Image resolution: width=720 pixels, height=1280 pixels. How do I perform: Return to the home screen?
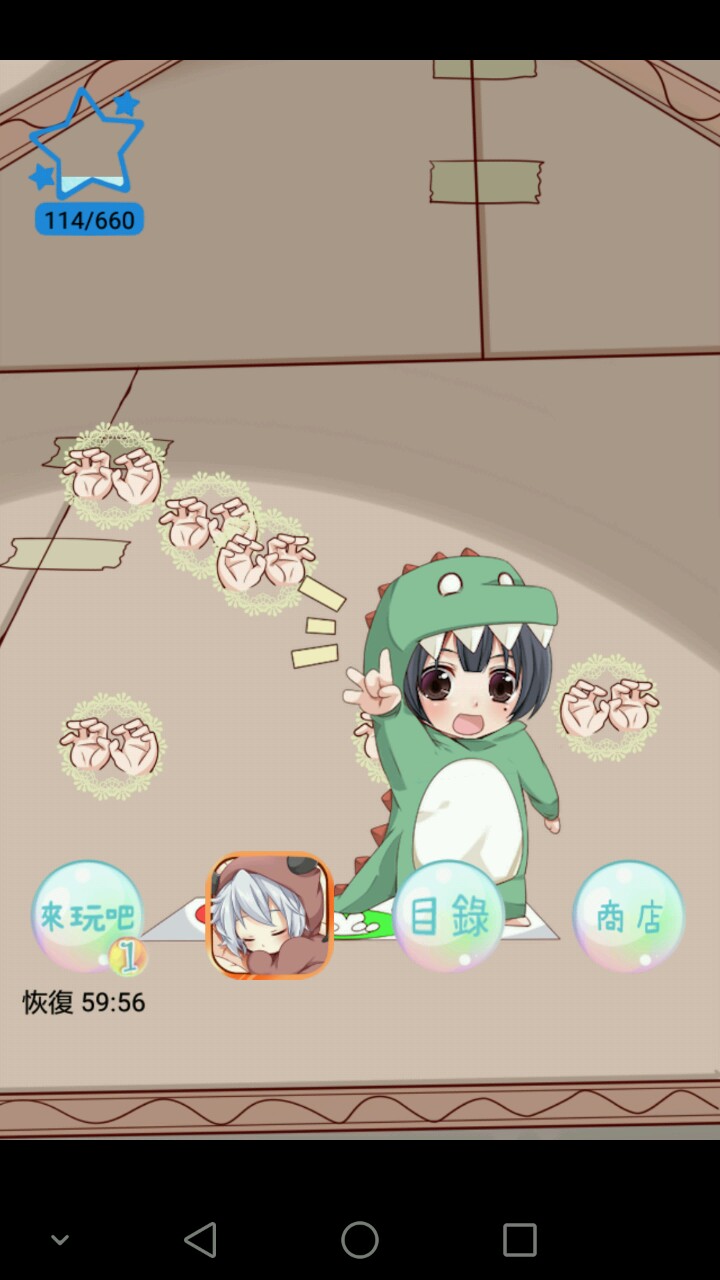[360, 1240]
